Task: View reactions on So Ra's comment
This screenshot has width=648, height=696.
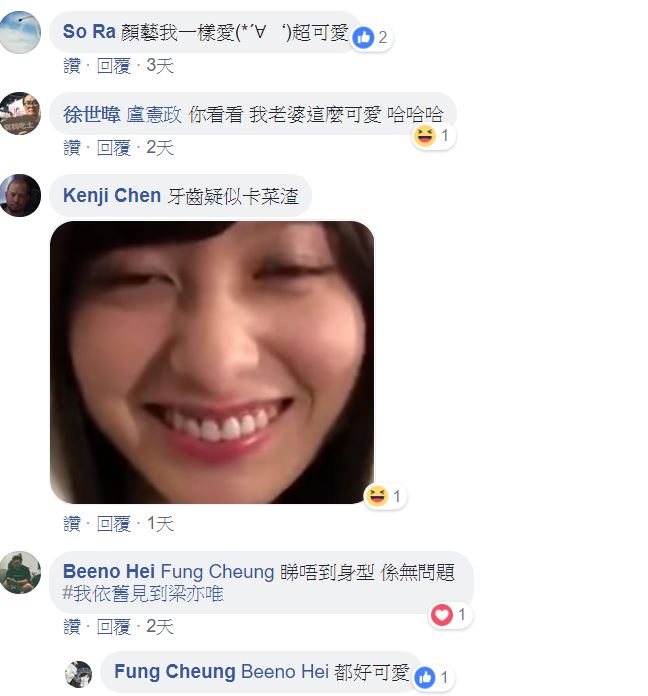Action: 370,38
